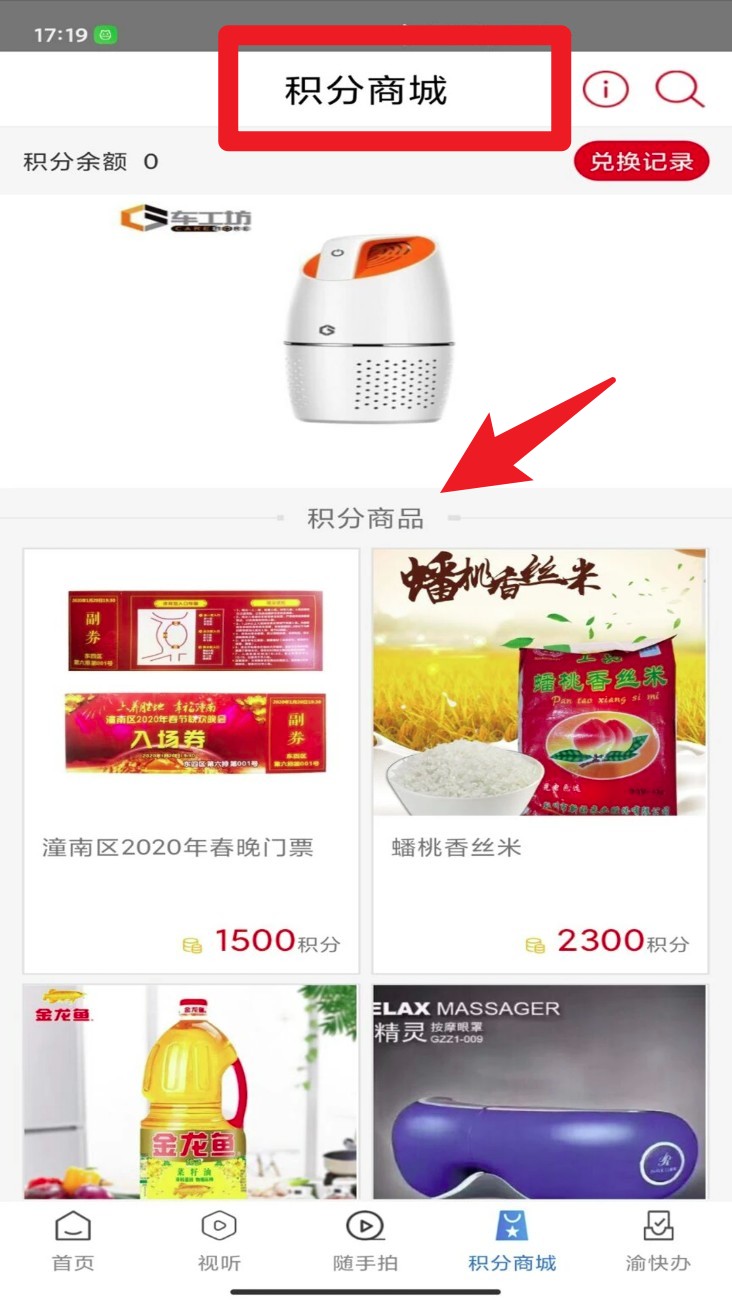Image resolution: width=732 pixels, height=1304 pixels.
Task: View the 精灵 massager eye mask product
Action: pyautogui.click(x=540, y=1092)
